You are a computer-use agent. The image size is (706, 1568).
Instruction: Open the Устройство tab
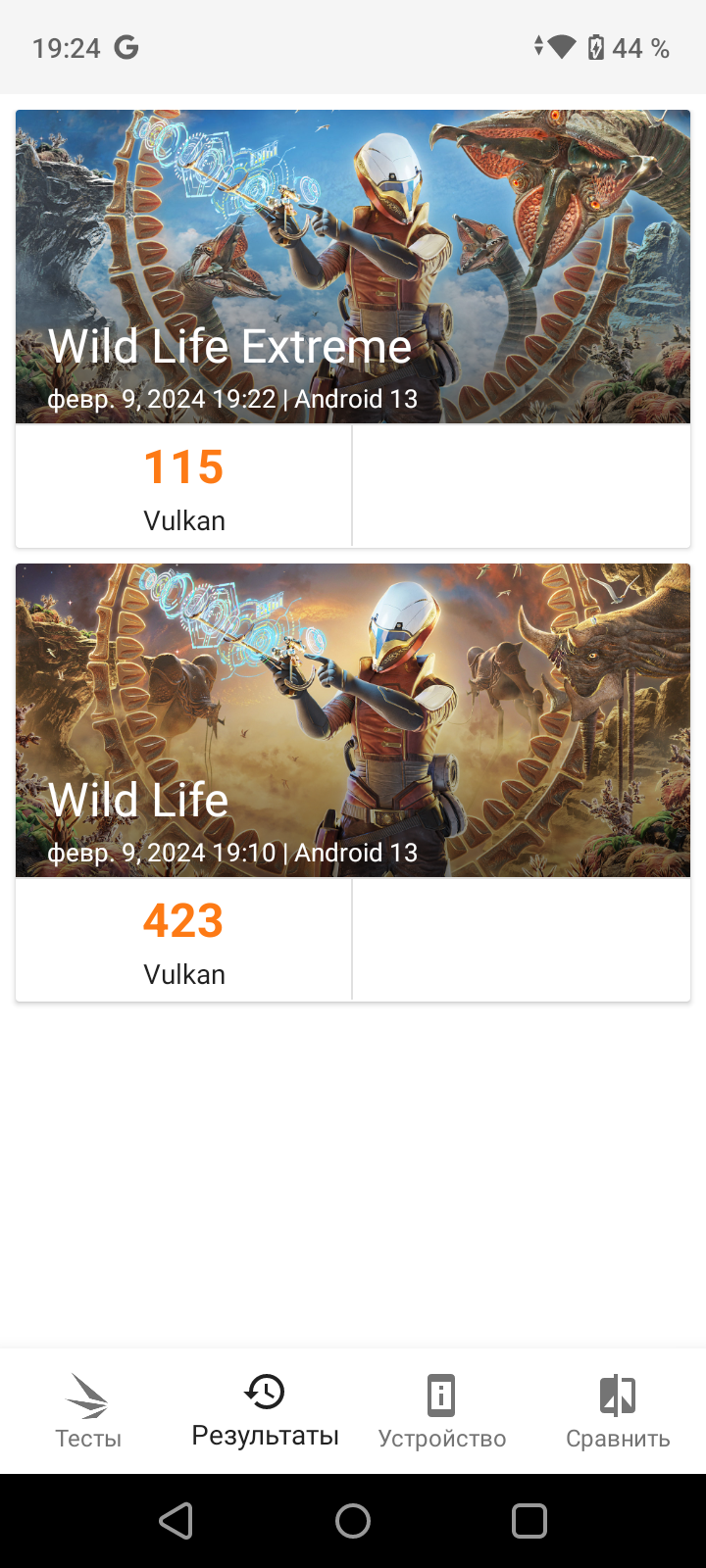click(441, 1411)
